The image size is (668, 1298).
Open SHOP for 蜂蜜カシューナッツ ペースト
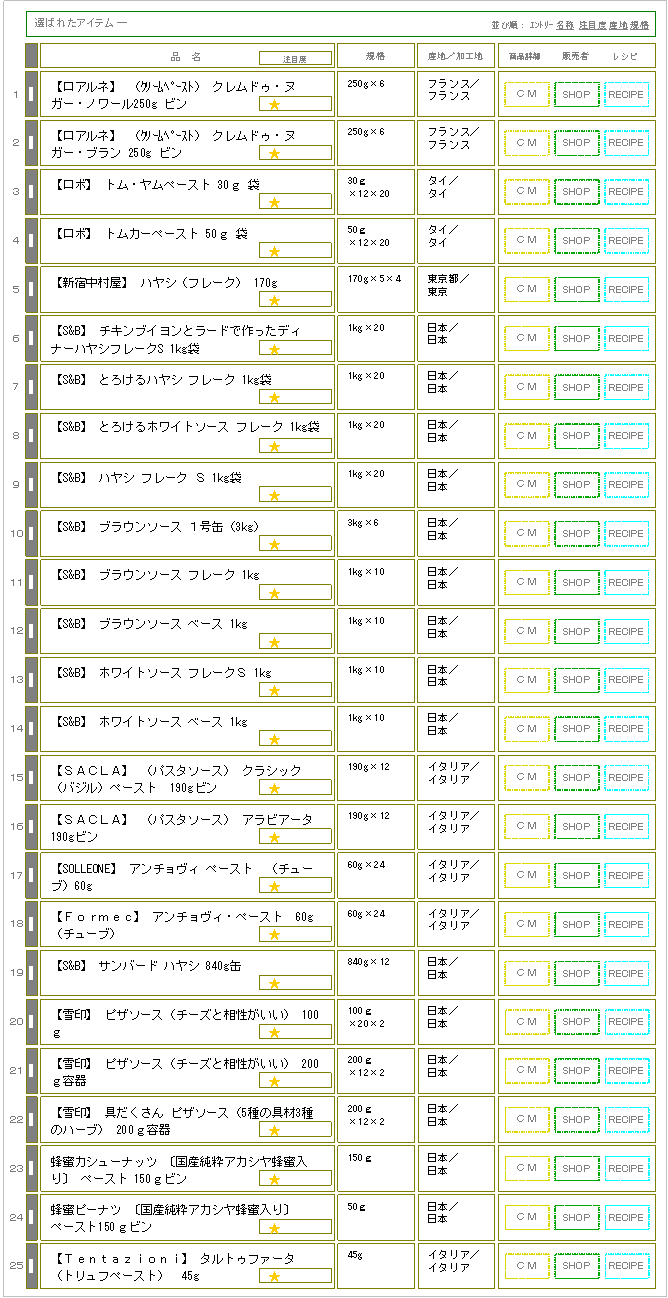[576, 1169]
